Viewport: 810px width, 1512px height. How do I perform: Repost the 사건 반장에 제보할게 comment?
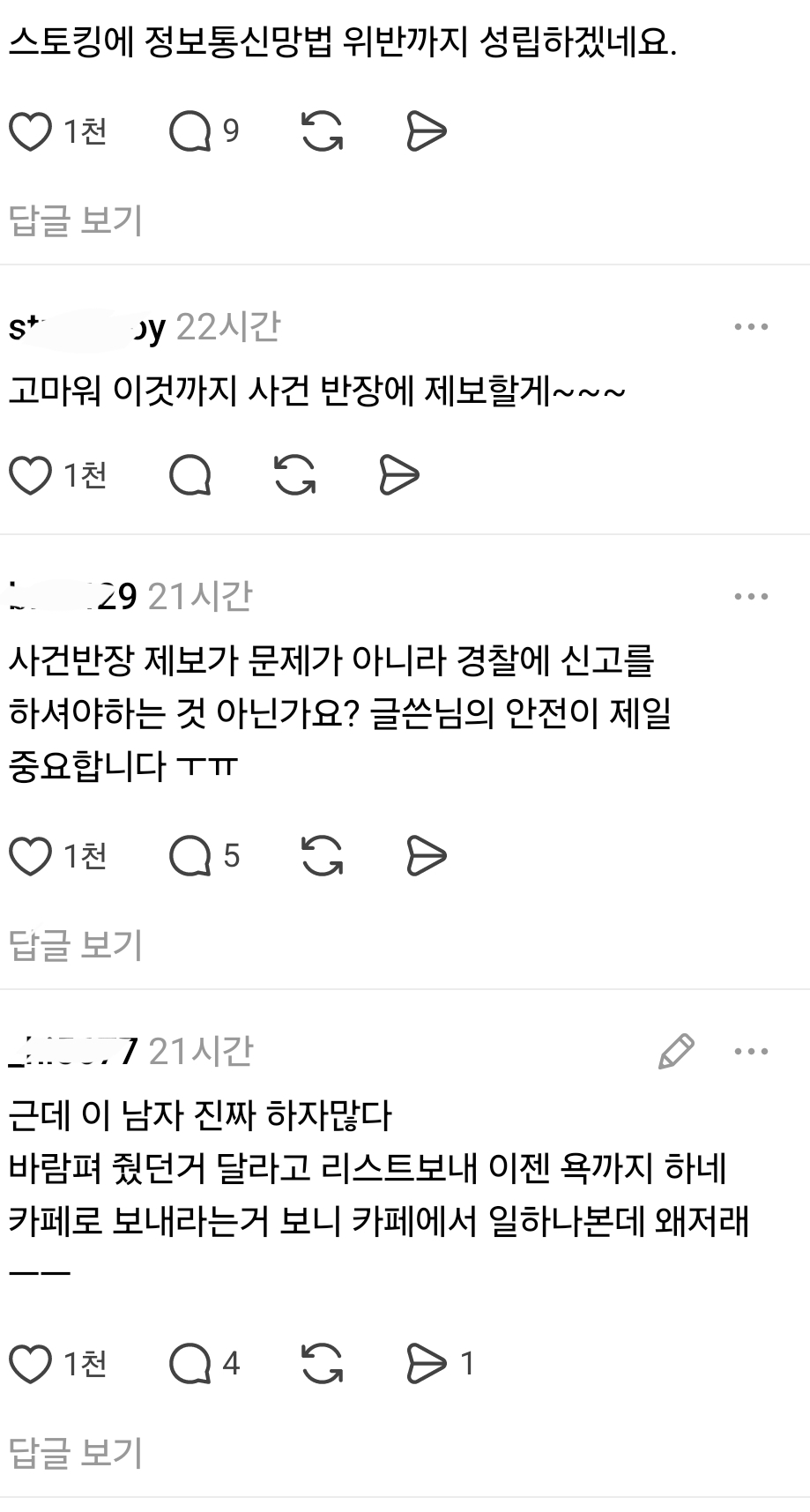click(x=295, y=476)
